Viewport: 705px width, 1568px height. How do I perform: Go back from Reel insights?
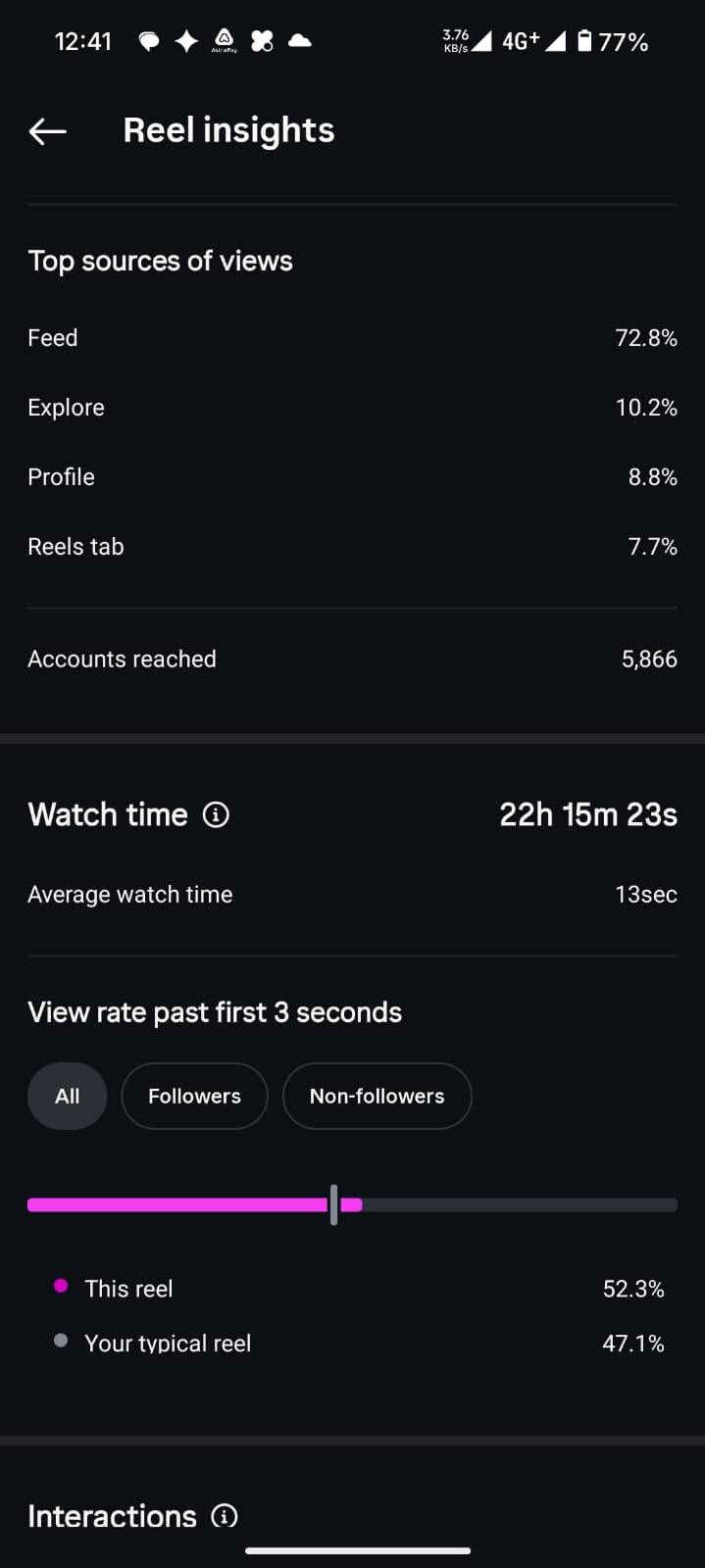[47, 130]
